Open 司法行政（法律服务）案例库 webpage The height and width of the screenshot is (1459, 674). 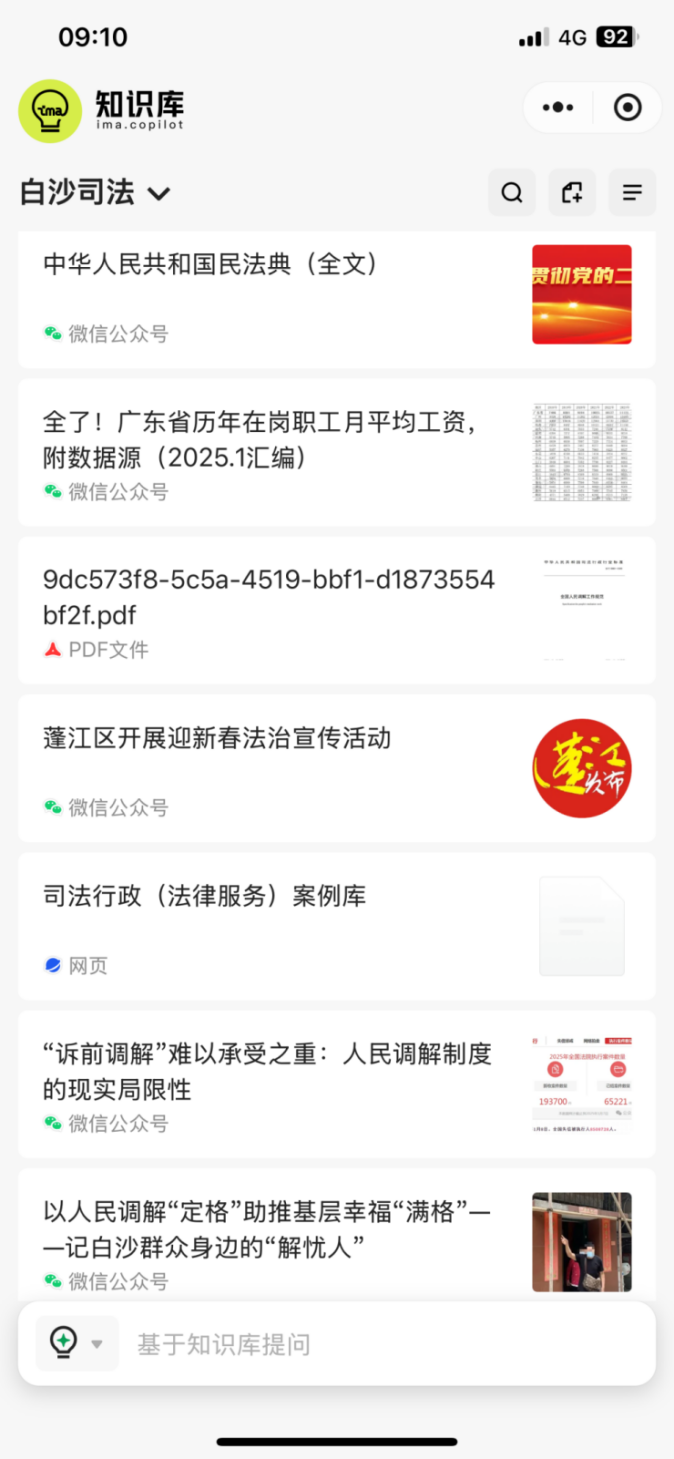click(270, 926)
